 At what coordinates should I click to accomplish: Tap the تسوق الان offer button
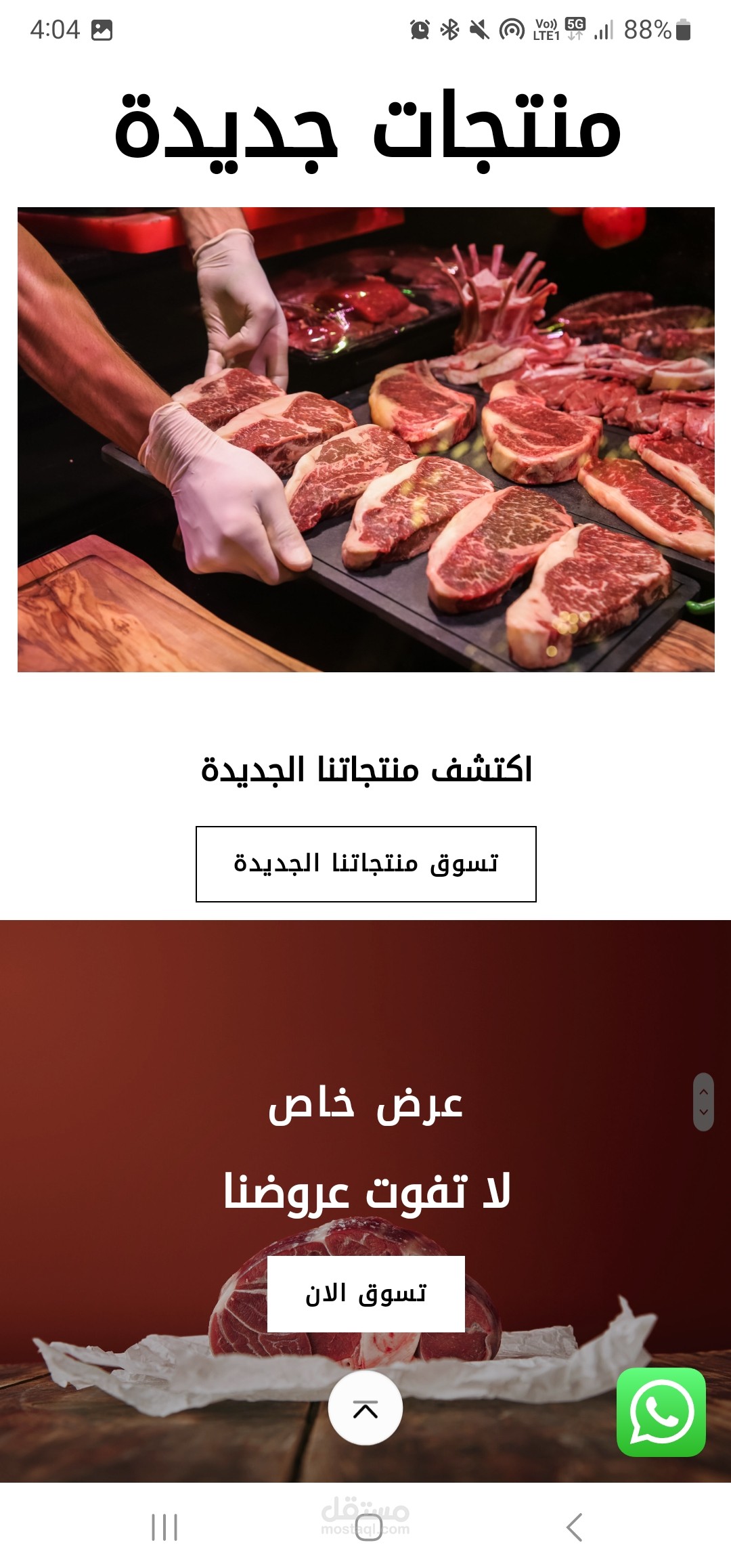click(365, 1294)
